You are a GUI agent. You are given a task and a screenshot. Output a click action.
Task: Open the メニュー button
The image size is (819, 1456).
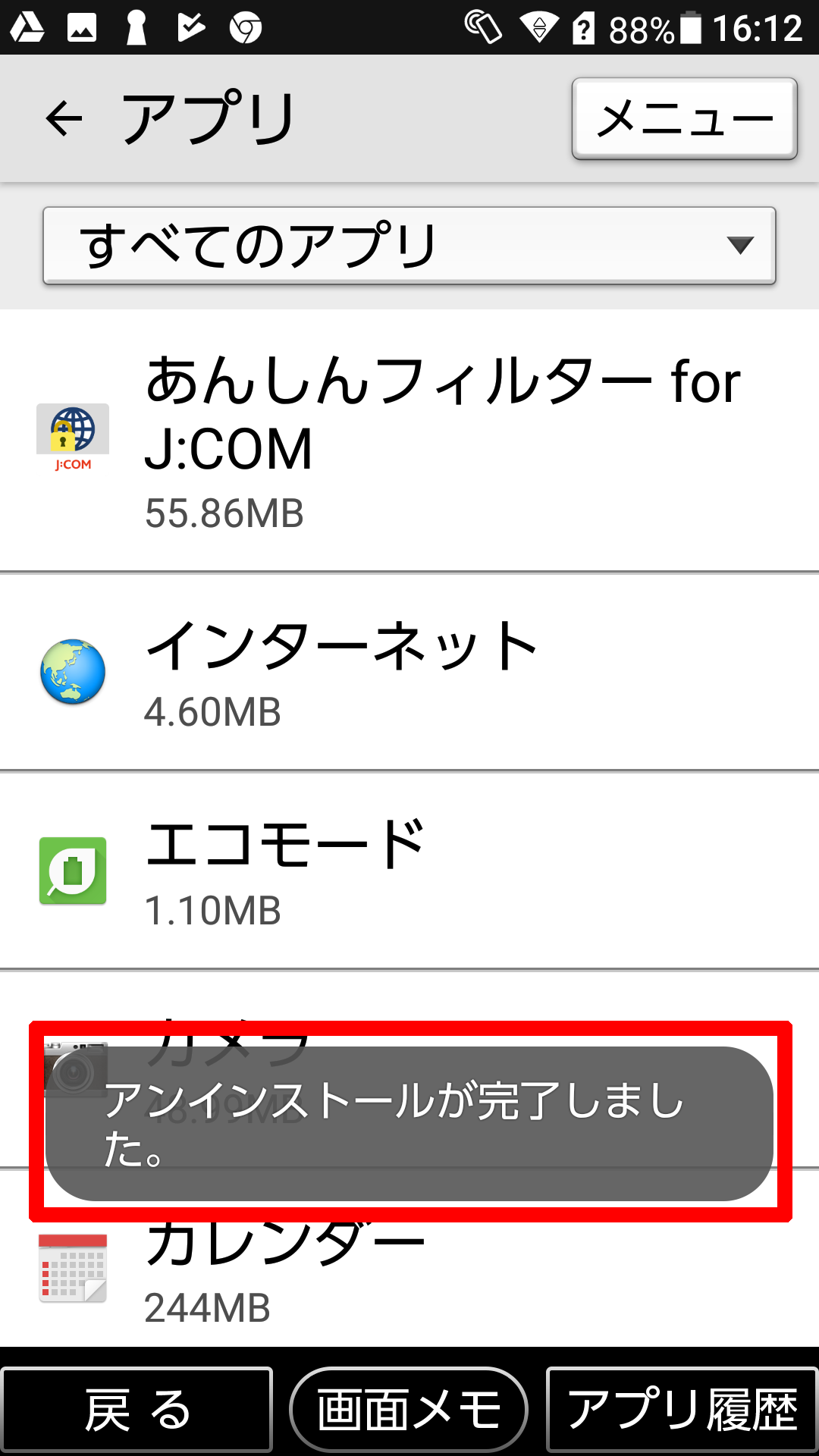click(x=684, y=118)
